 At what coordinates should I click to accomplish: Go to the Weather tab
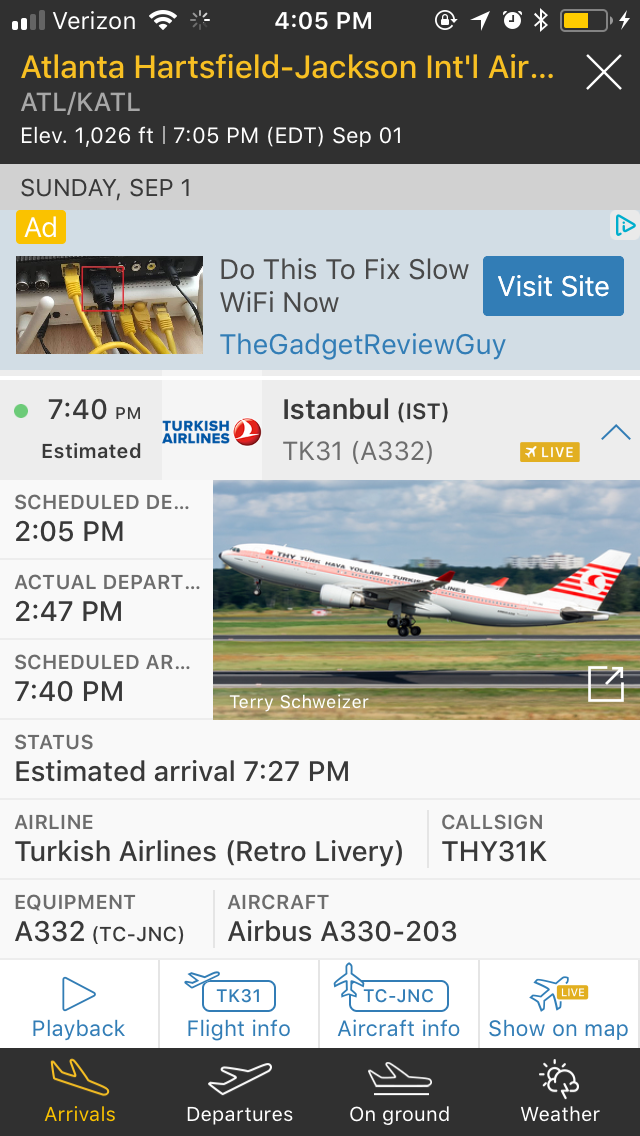[560, 1092]
